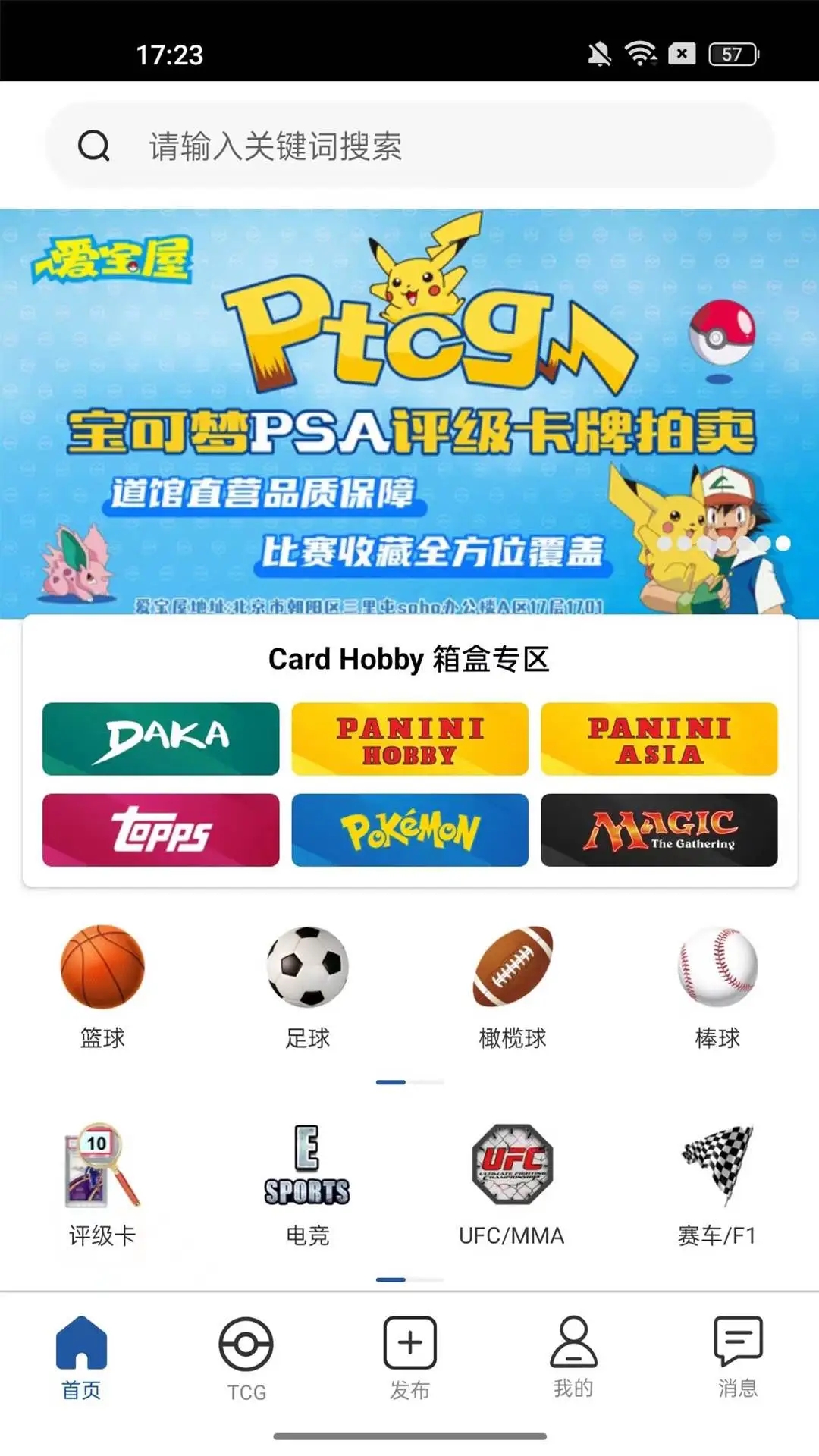The height and width of the screenshot is (1456, 819).
Task: Tap the keyword search input field
Action: [409, 146]
